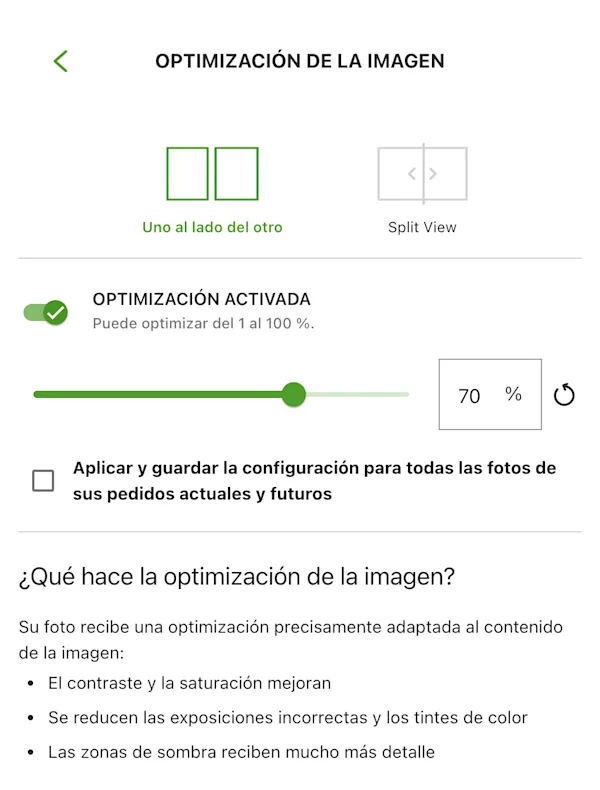
Task: Edit the 70 % optimization value field
Action: [489, 395]
